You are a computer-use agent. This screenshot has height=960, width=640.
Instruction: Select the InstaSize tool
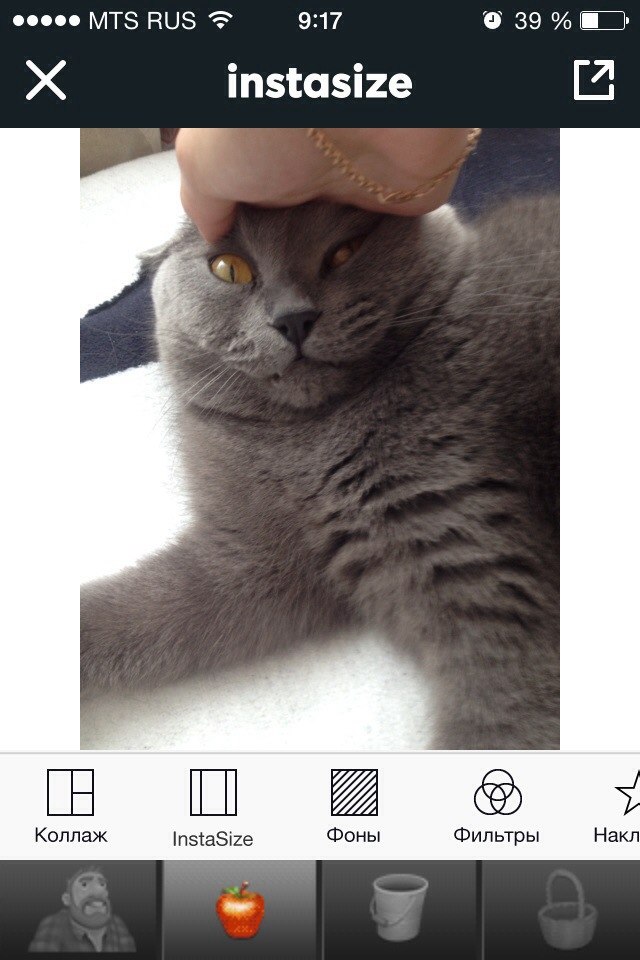pyautogui.click(x=213, y=806)
